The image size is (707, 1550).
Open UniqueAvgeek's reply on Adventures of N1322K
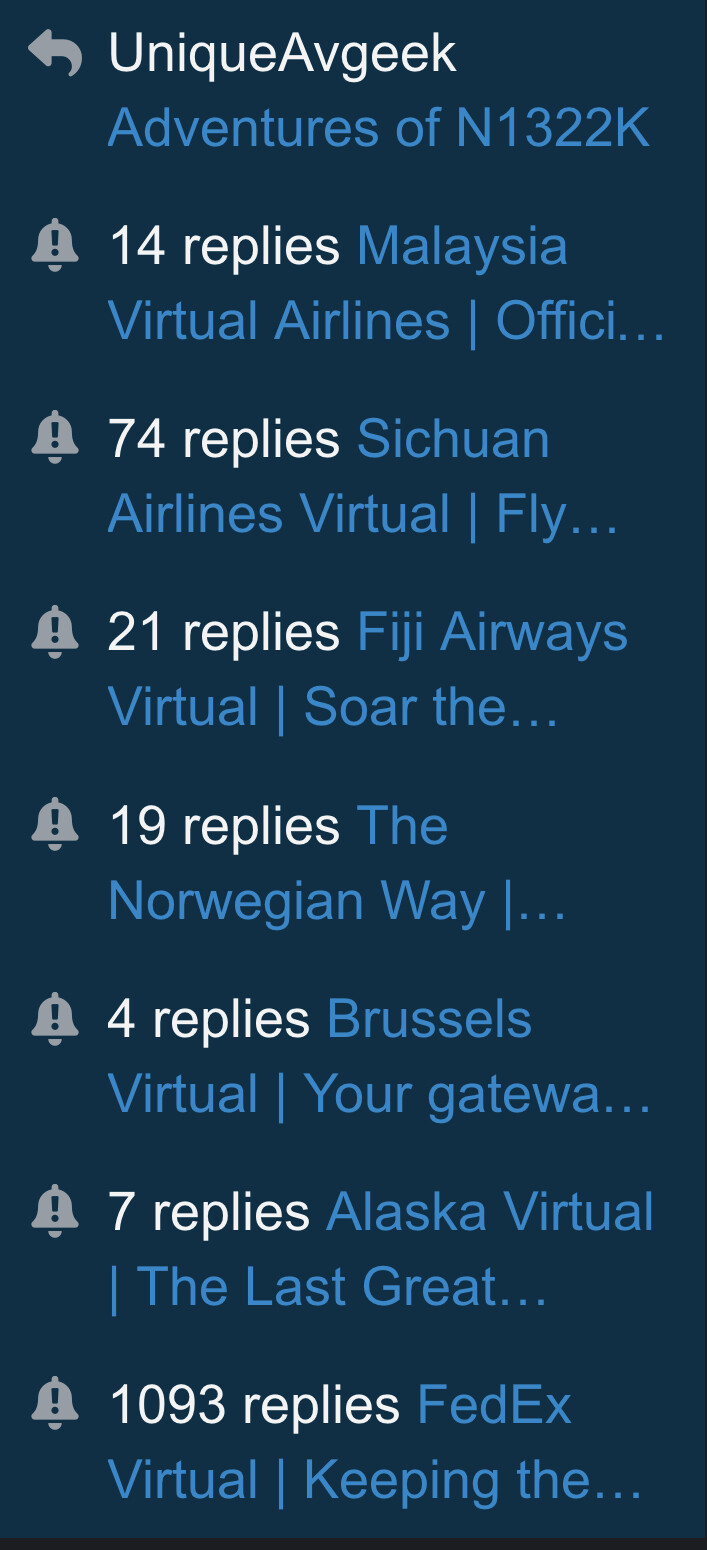click(378, 128)
